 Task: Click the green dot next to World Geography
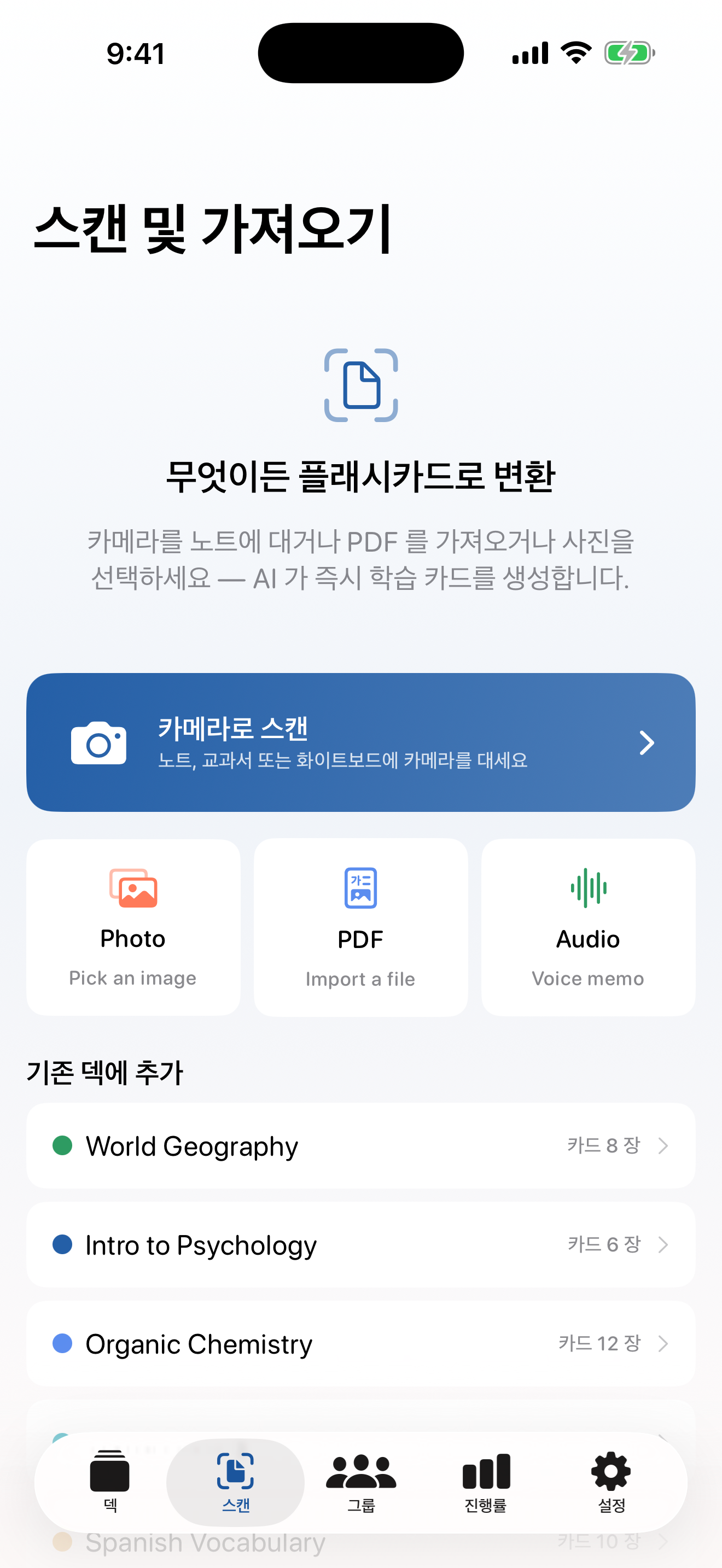63,1145
